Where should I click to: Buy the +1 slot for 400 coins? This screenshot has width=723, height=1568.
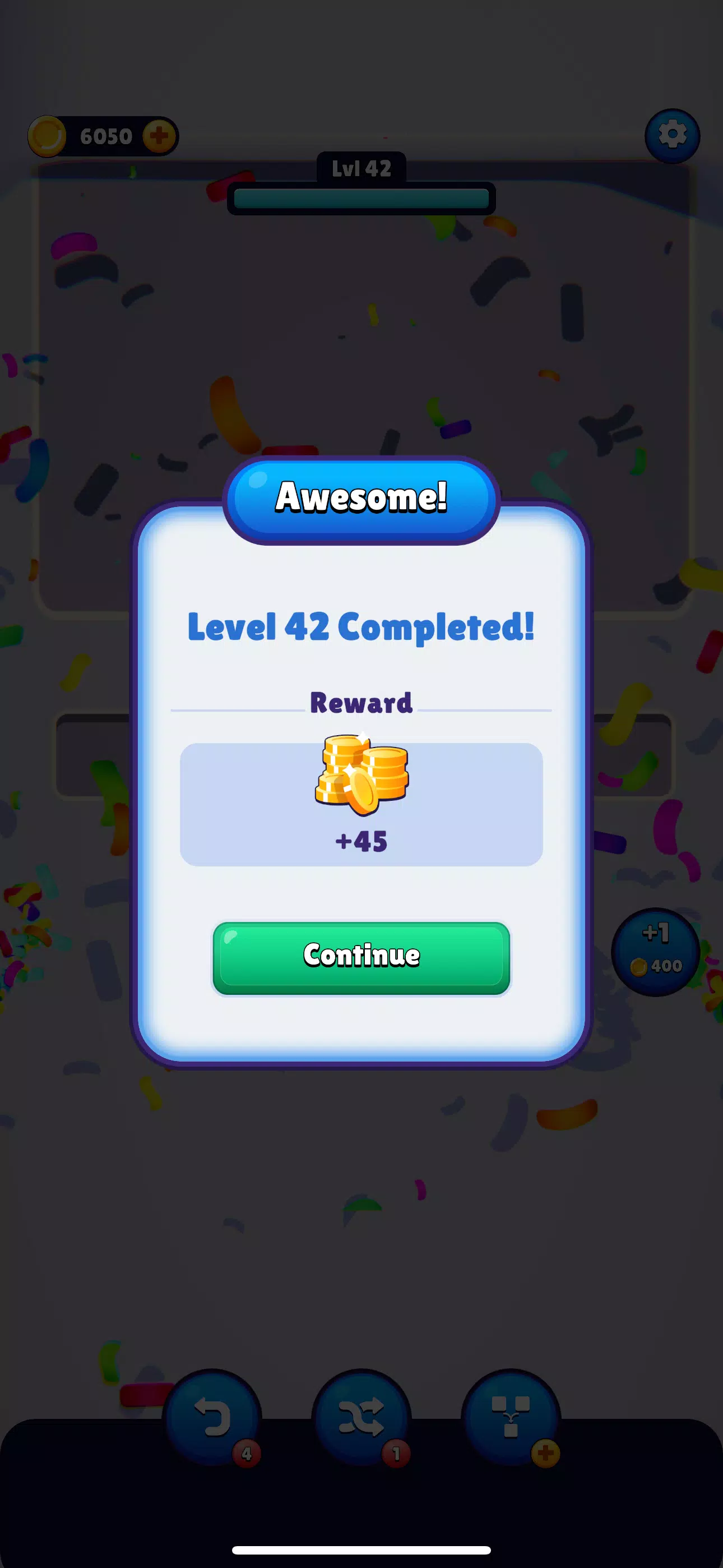point(655,951)
